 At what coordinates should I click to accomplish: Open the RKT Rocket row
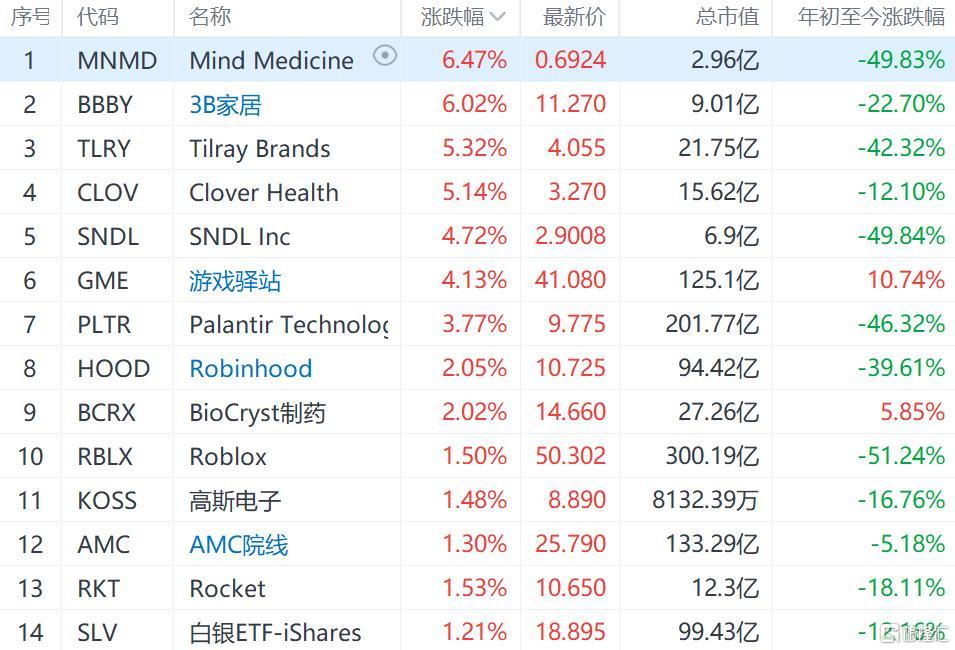(227, 589)
